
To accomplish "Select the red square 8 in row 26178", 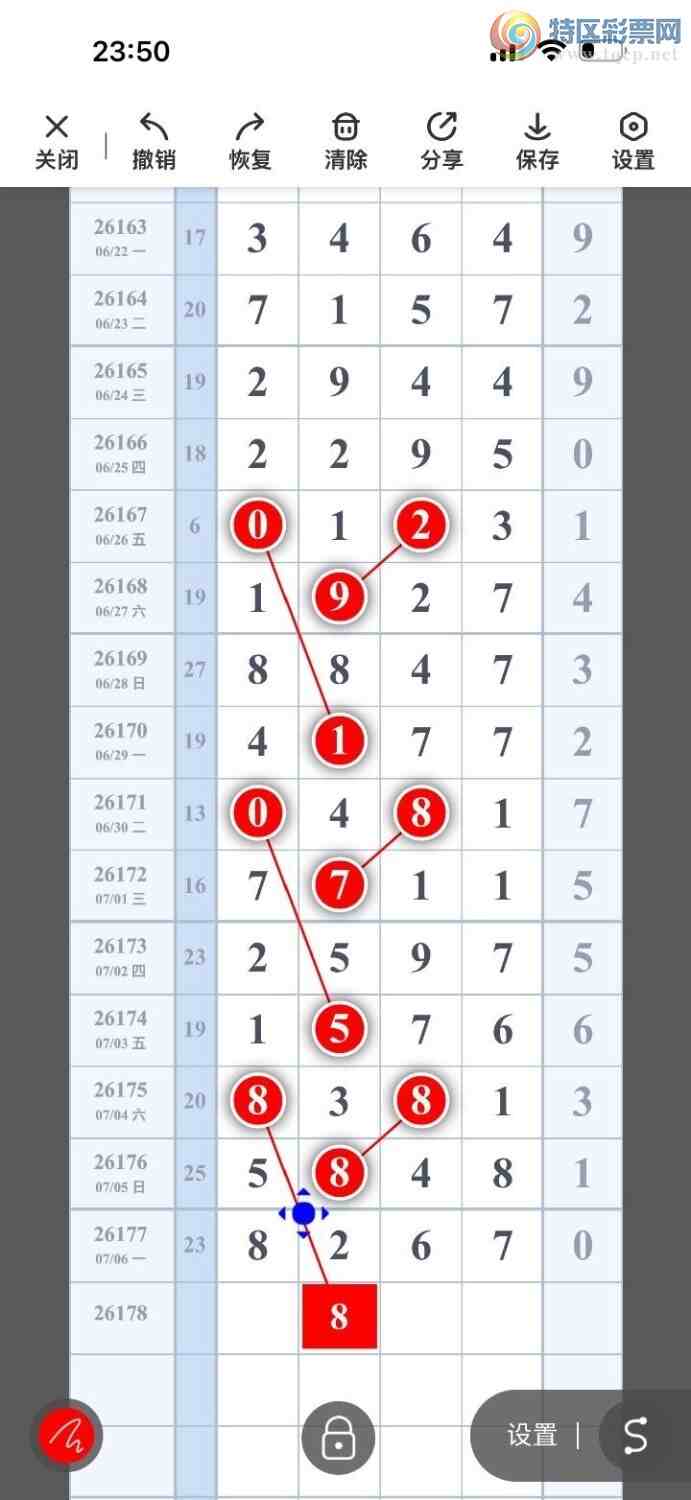I will [x=339, y=1316].
